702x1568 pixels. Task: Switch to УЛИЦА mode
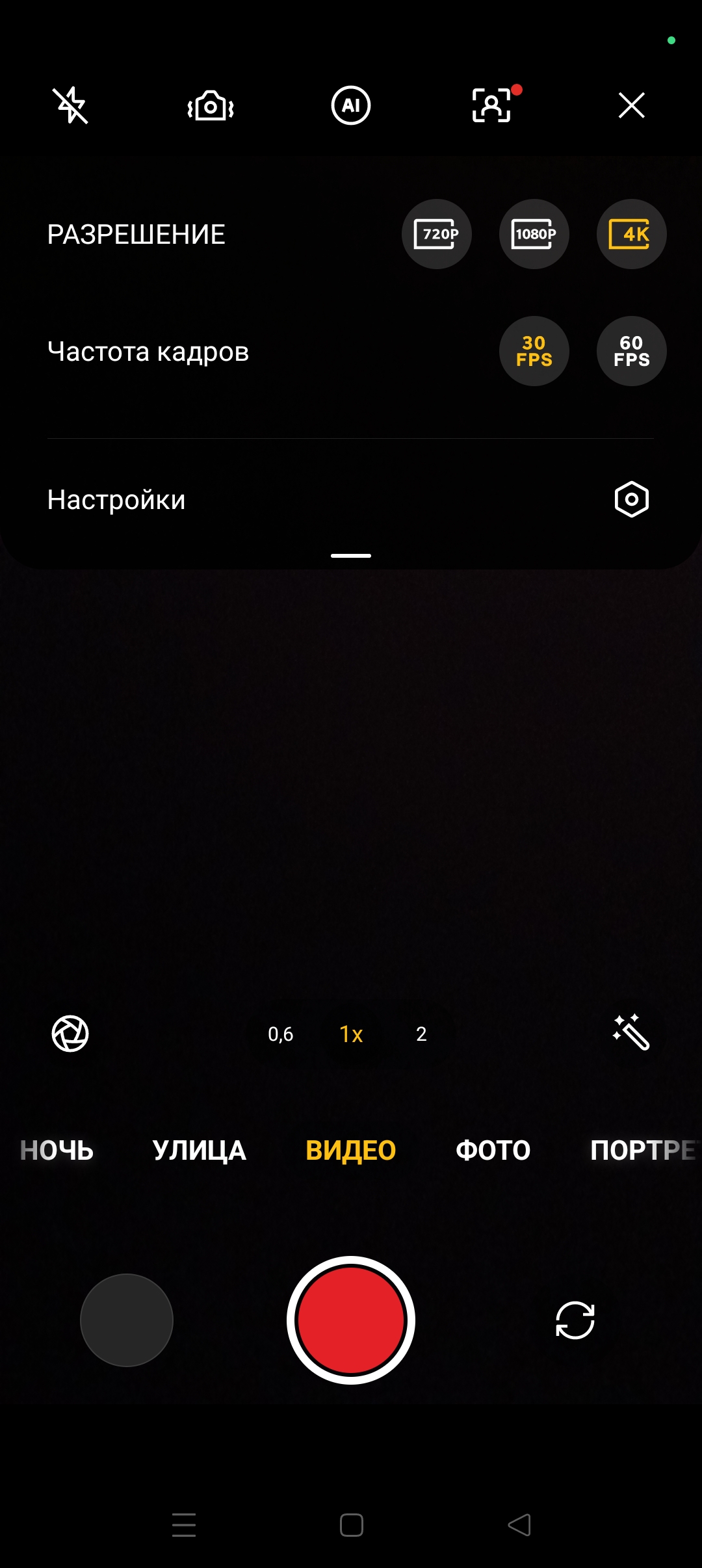point(199,1151)
